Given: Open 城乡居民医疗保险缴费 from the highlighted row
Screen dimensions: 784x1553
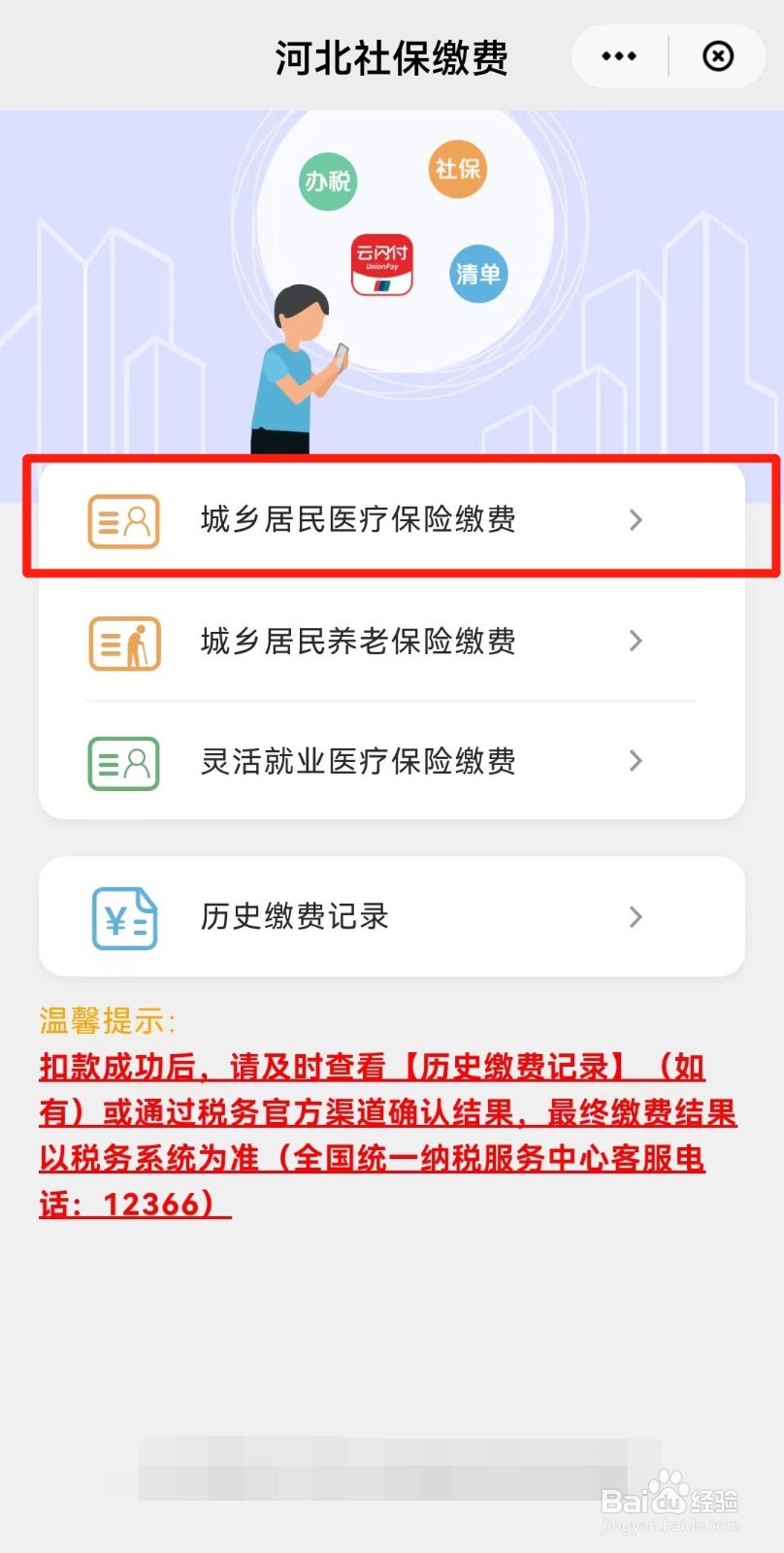Looking at the screenshot, I should (357, 520).
